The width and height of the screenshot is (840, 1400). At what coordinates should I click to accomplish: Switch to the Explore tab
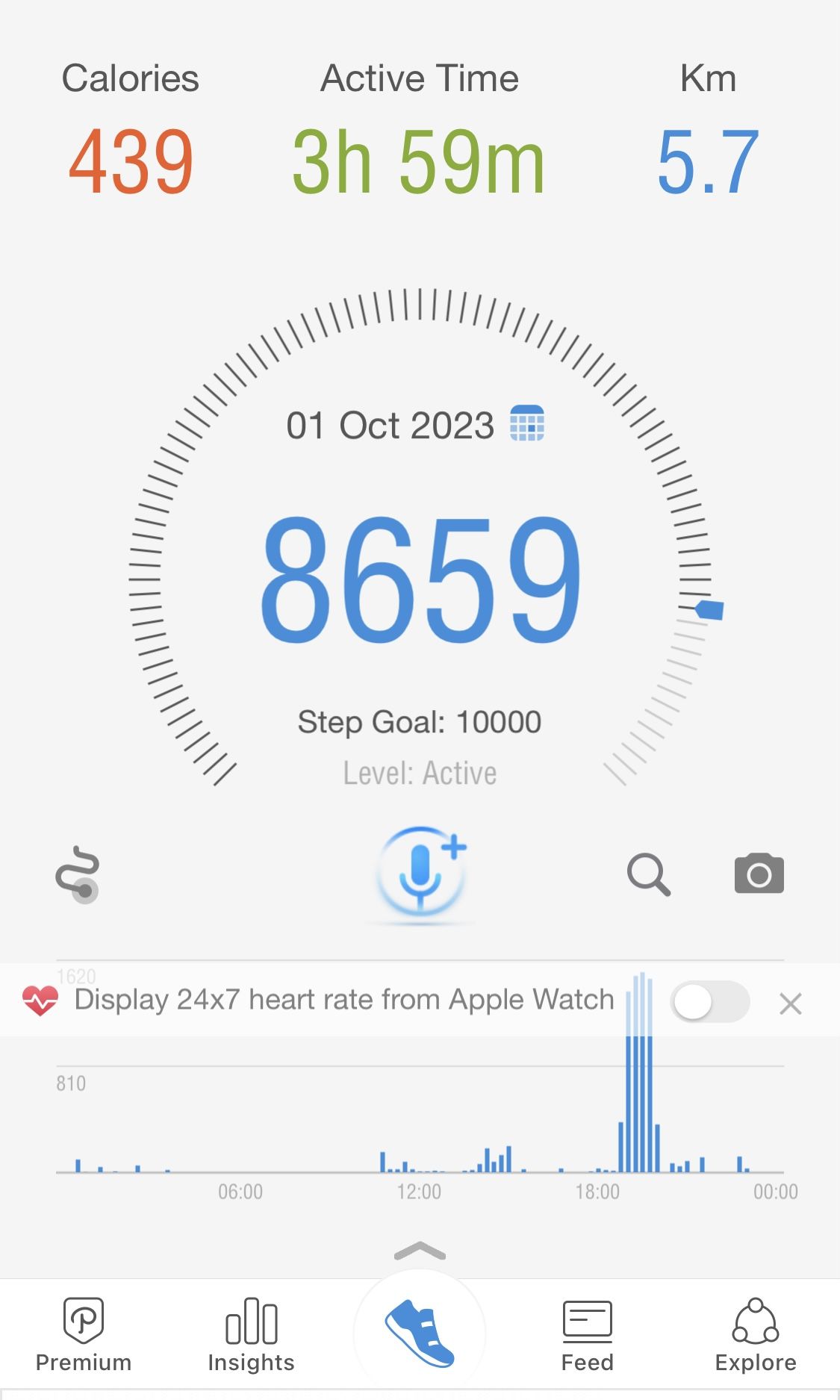(756, 1336)
